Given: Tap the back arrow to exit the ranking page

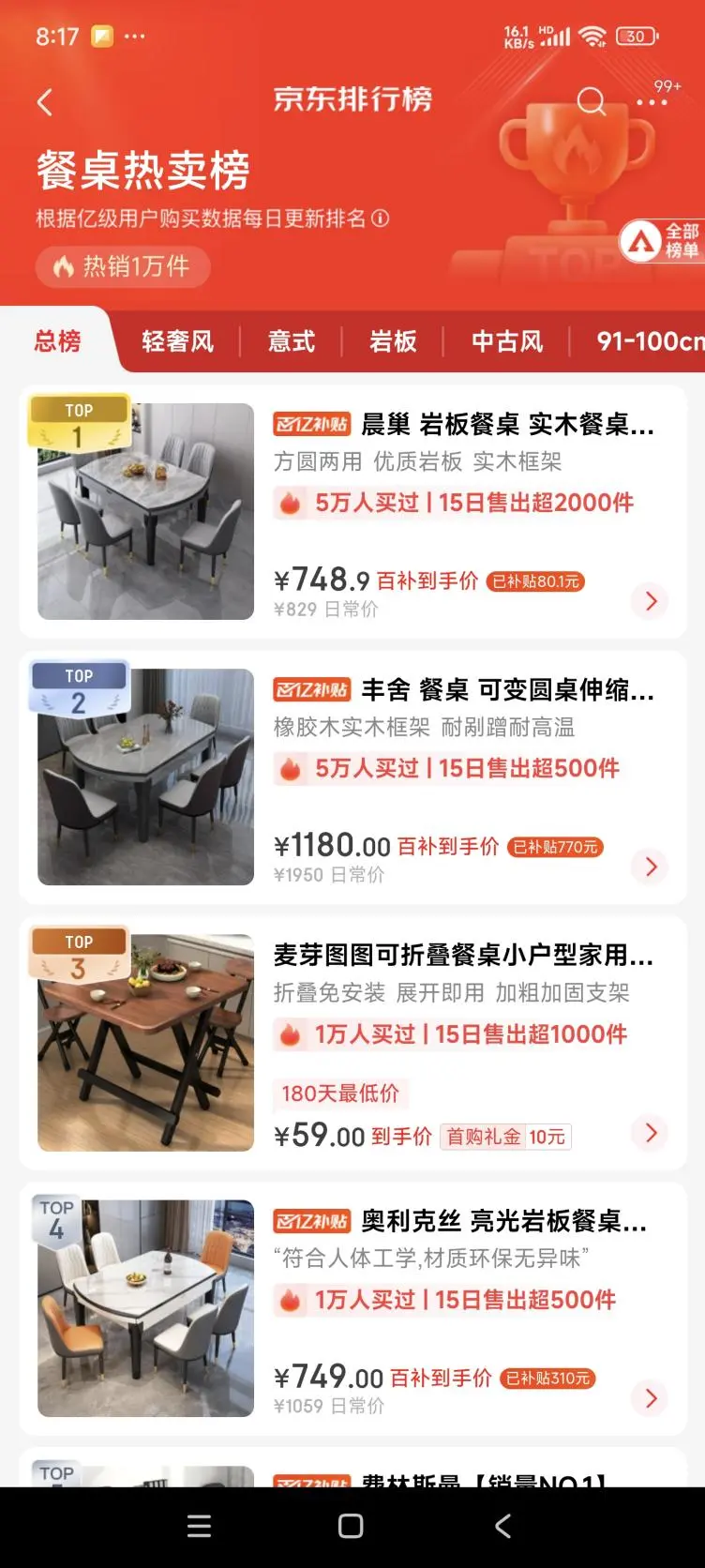Looking at the screenshot, I should point(44,101).
